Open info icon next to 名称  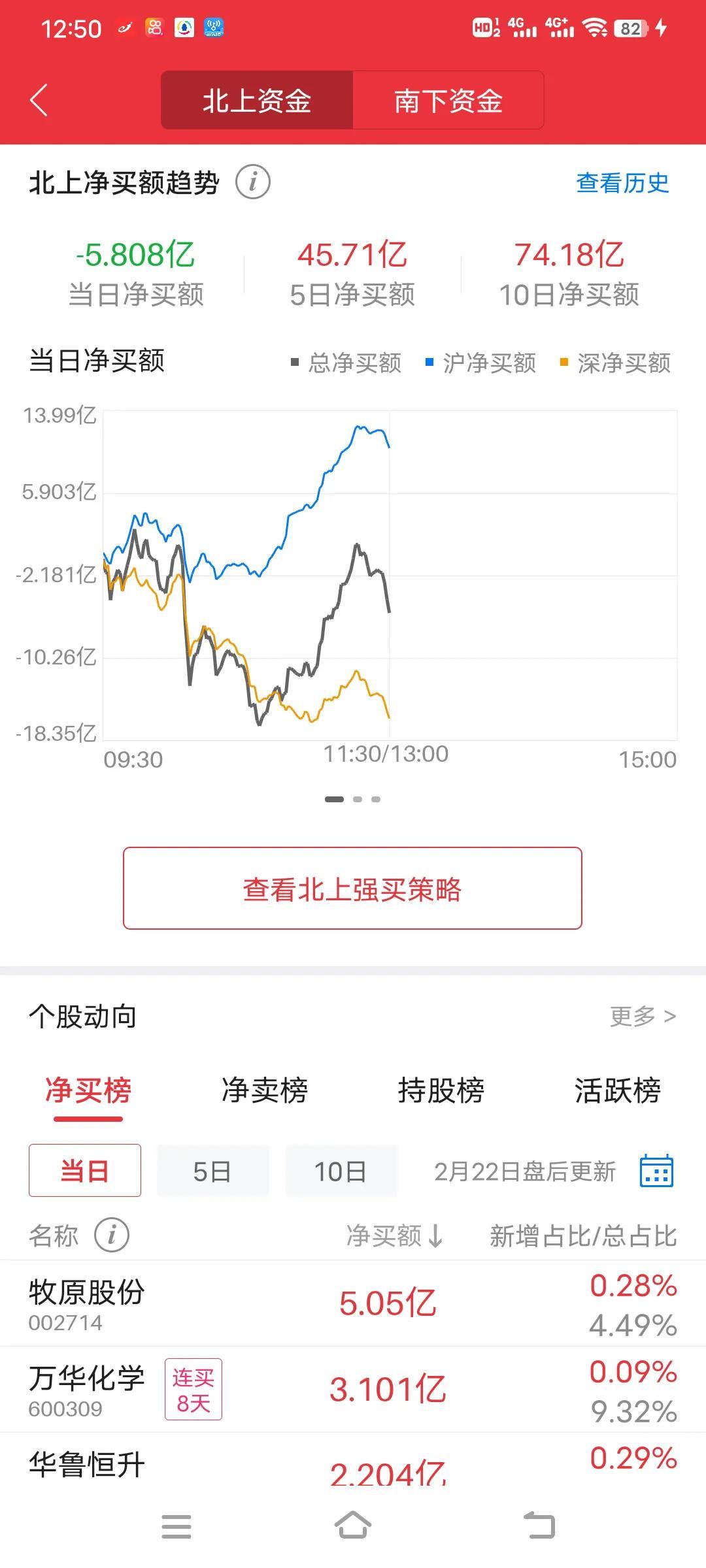click(112, 1235)
